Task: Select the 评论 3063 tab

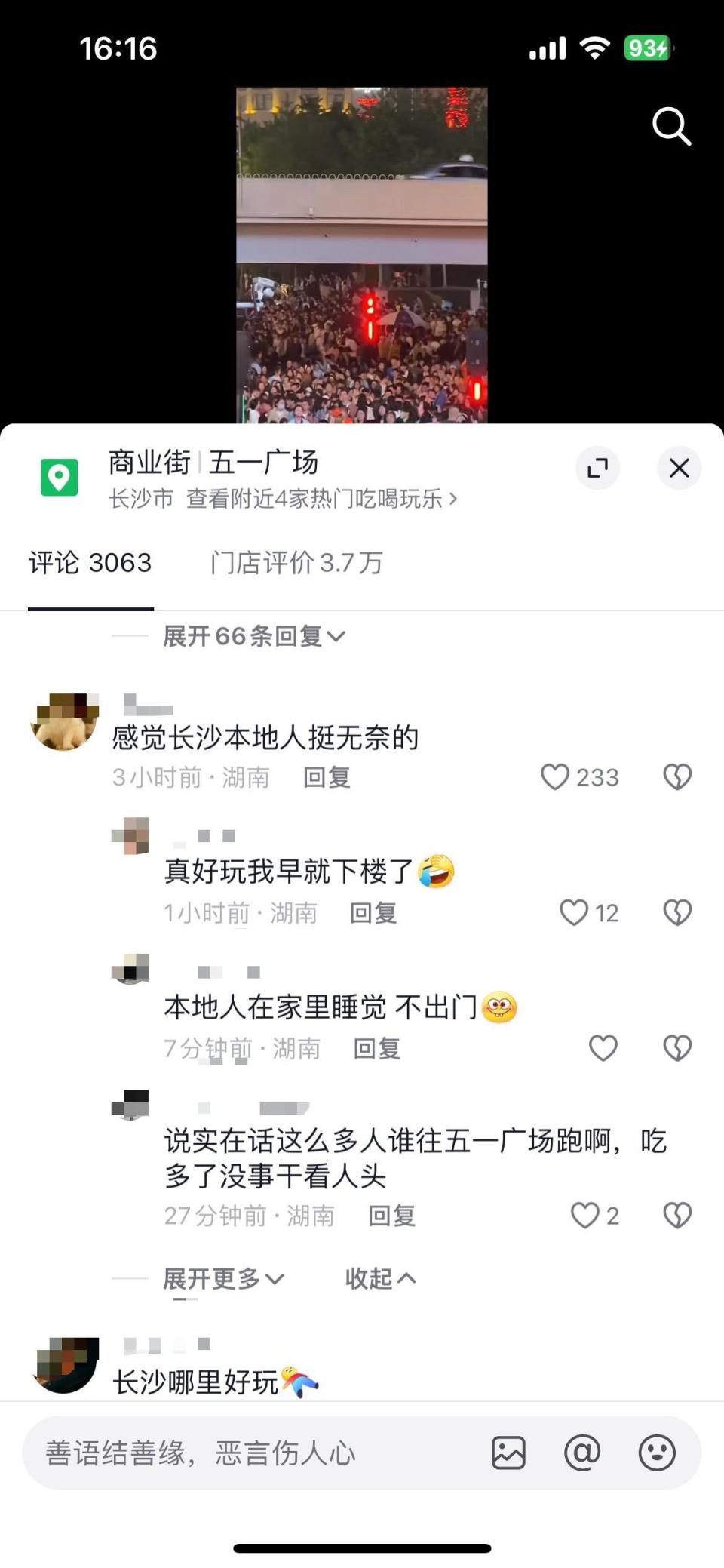Action: click(90, 563)
